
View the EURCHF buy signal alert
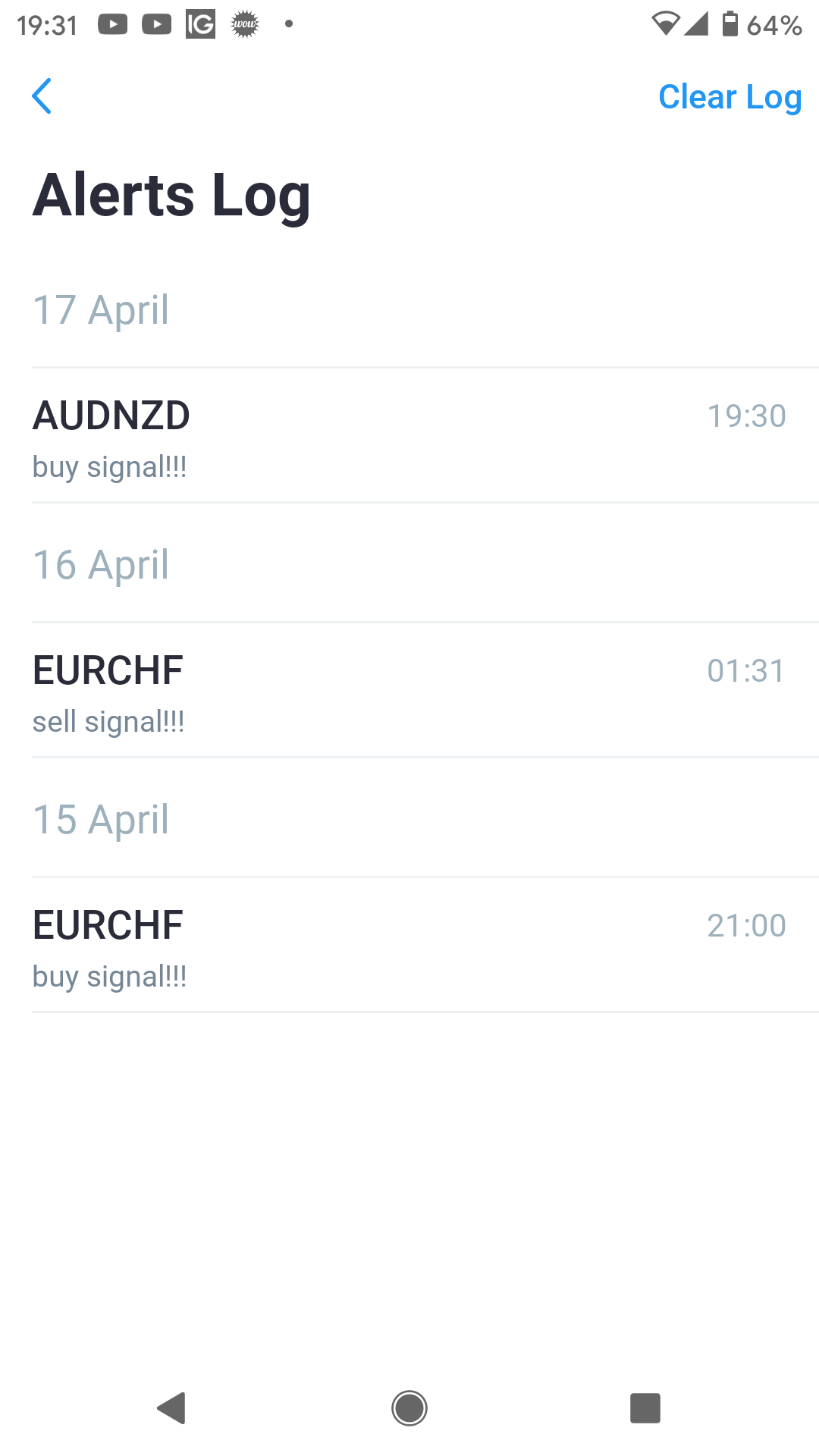[x=409, y=946]
